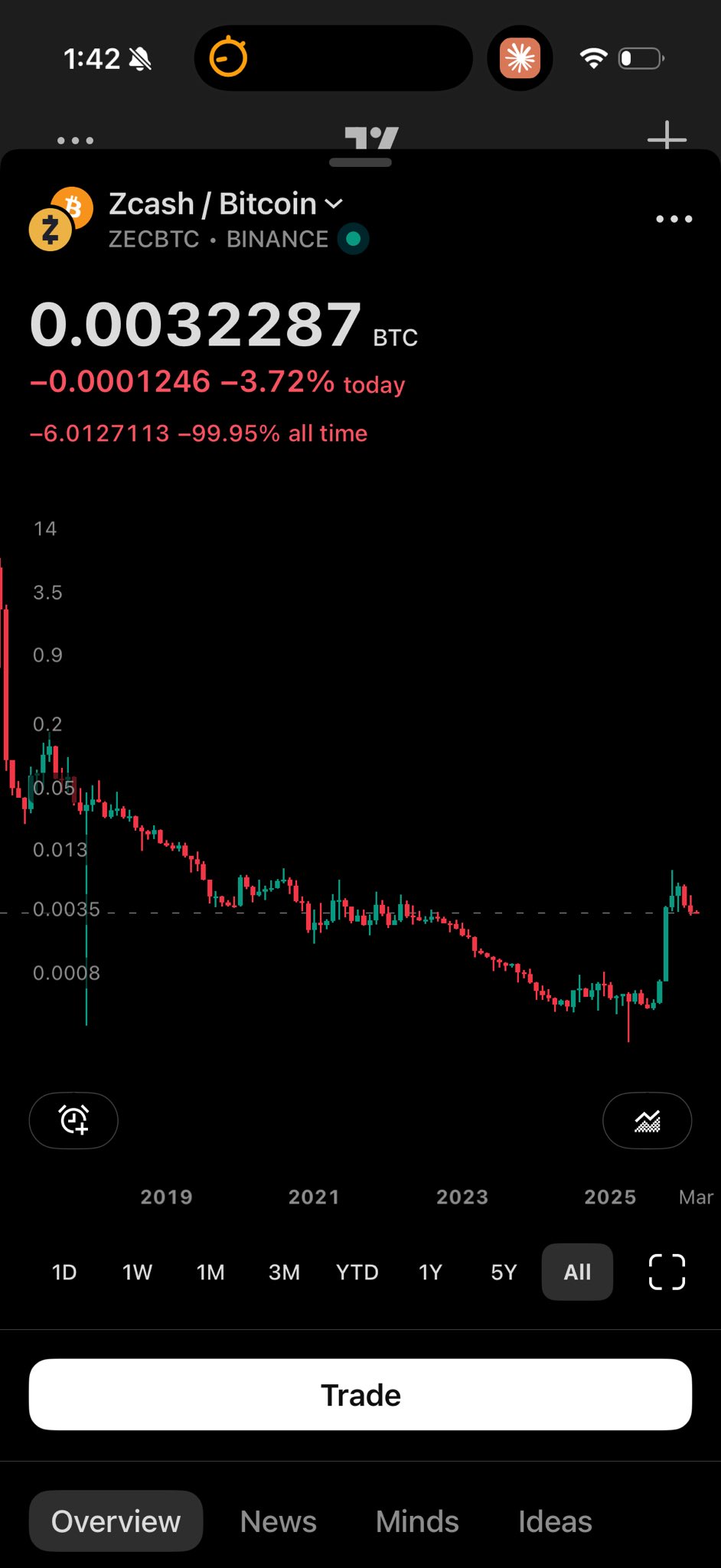Screen dimensions: 721x1568
Task: Select the 1W time range
Action: pyautogui.click(x=138, y=1272)
